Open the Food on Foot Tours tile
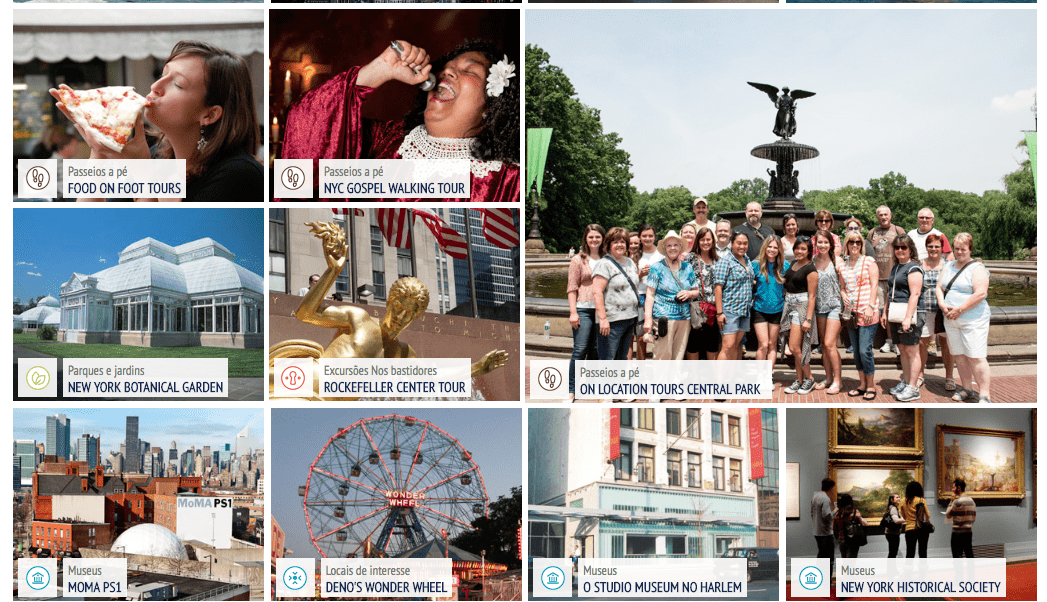1047x602 pixels. 138,105
